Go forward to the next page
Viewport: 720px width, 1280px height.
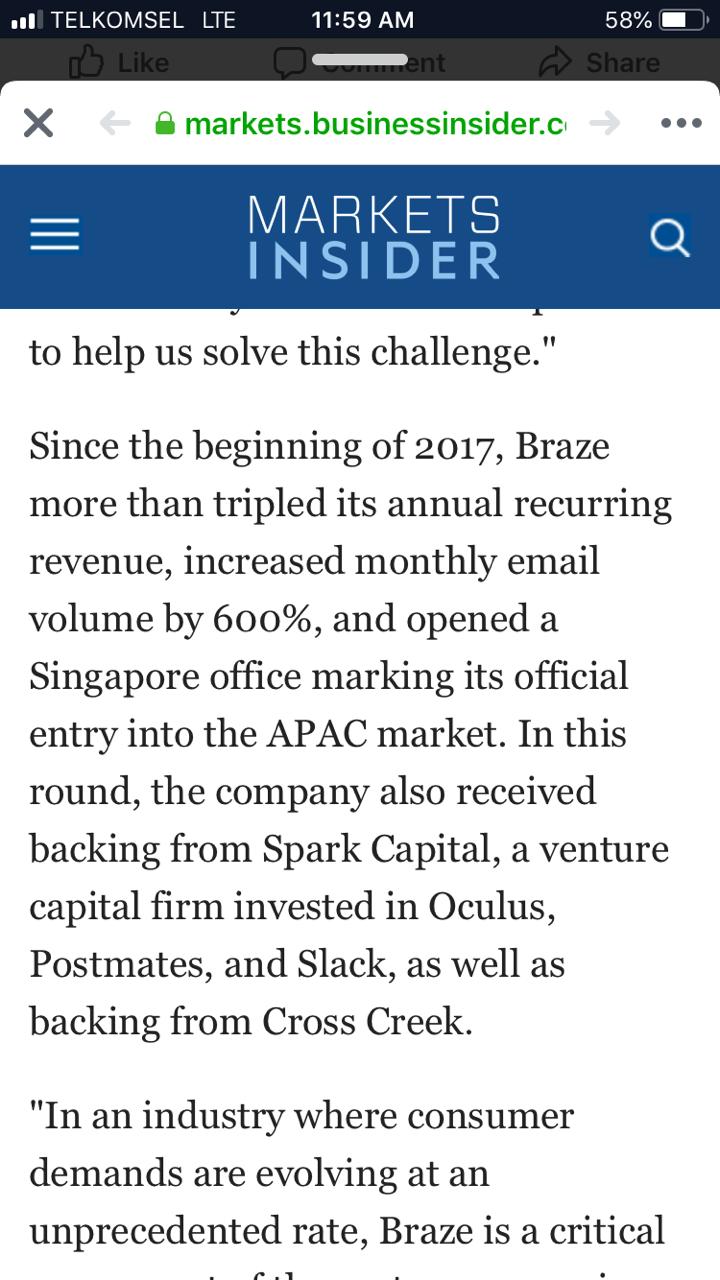[604, 123]
